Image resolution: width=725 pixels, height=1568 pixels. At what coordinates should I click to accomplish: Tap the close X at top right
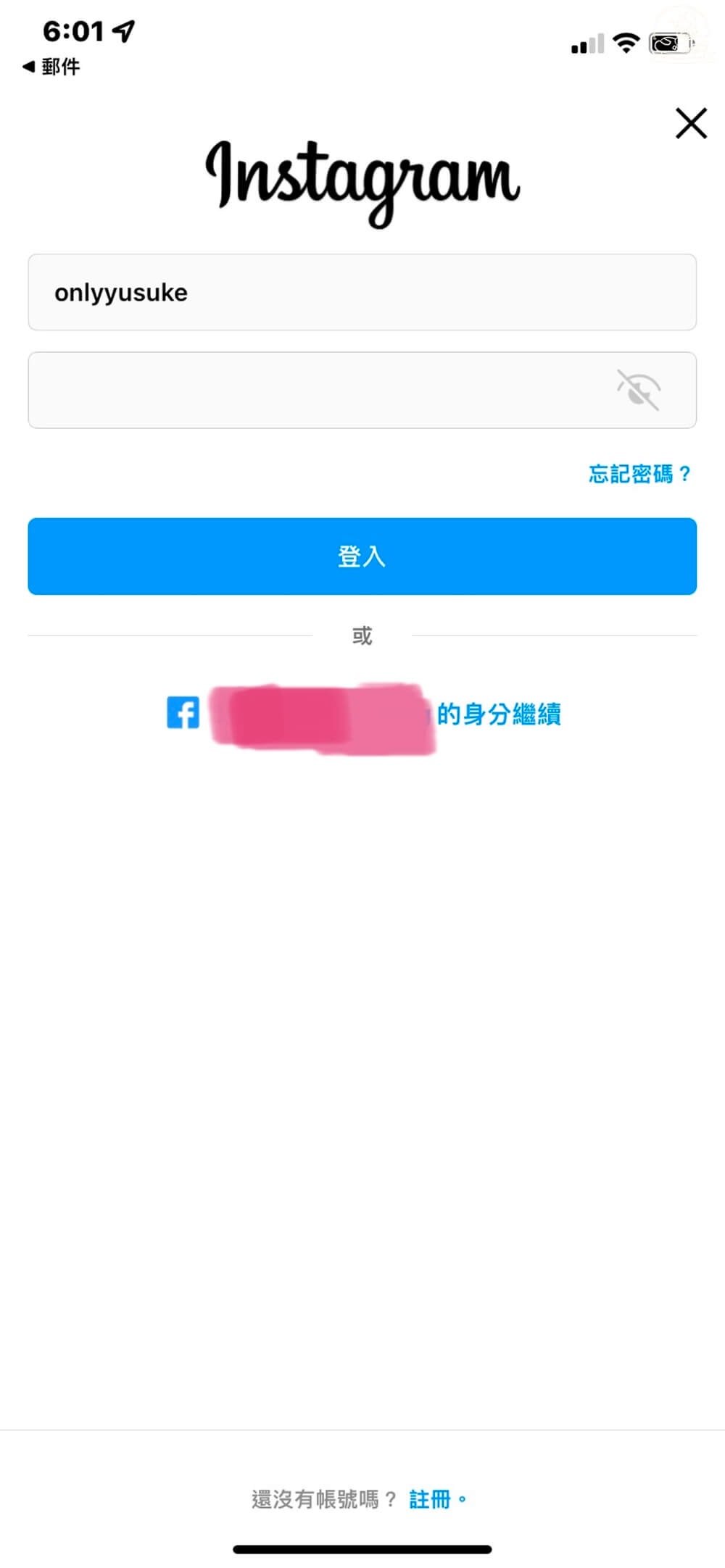pyautogui.click(x=690, y=122)
